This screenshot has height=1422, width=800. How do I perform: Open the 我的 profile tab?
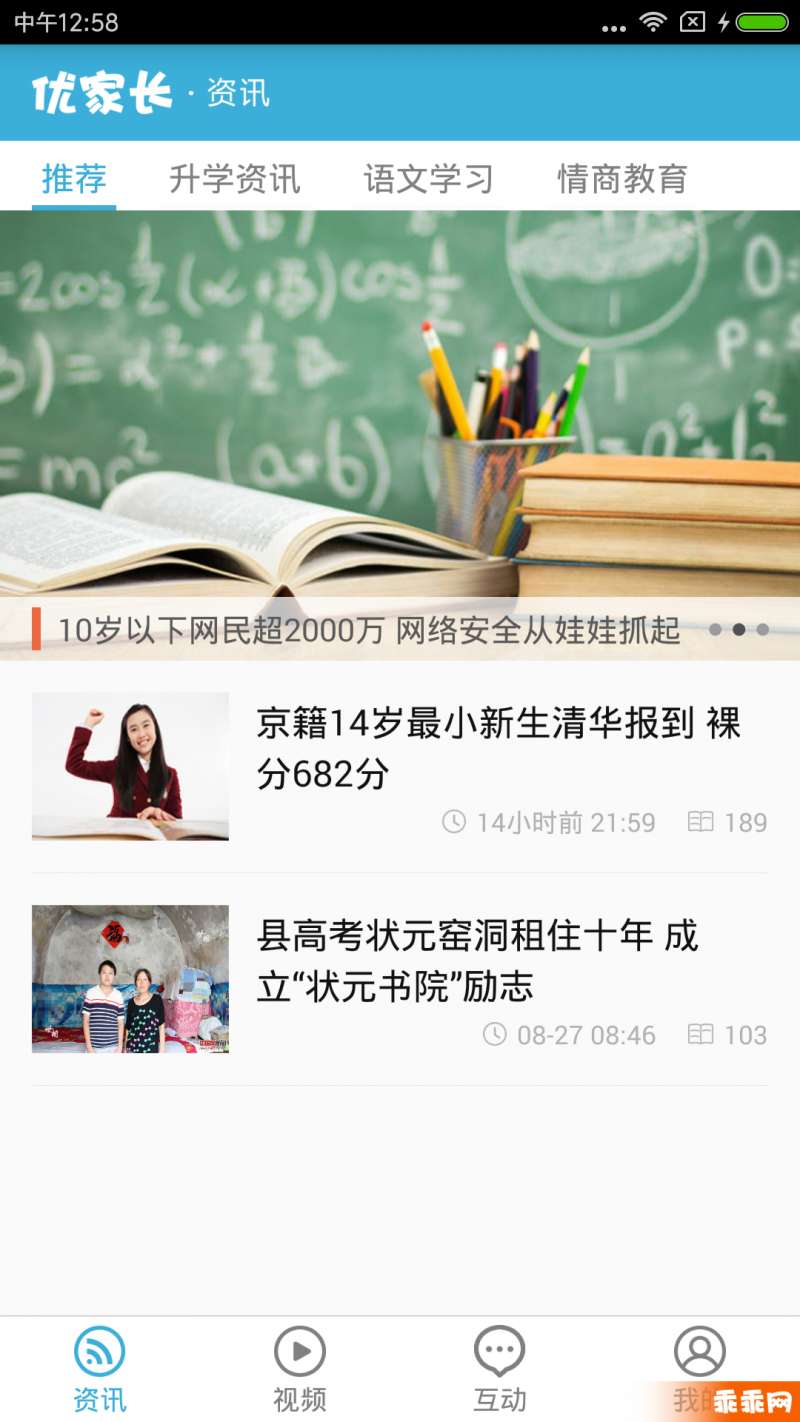coord(699,1366)
